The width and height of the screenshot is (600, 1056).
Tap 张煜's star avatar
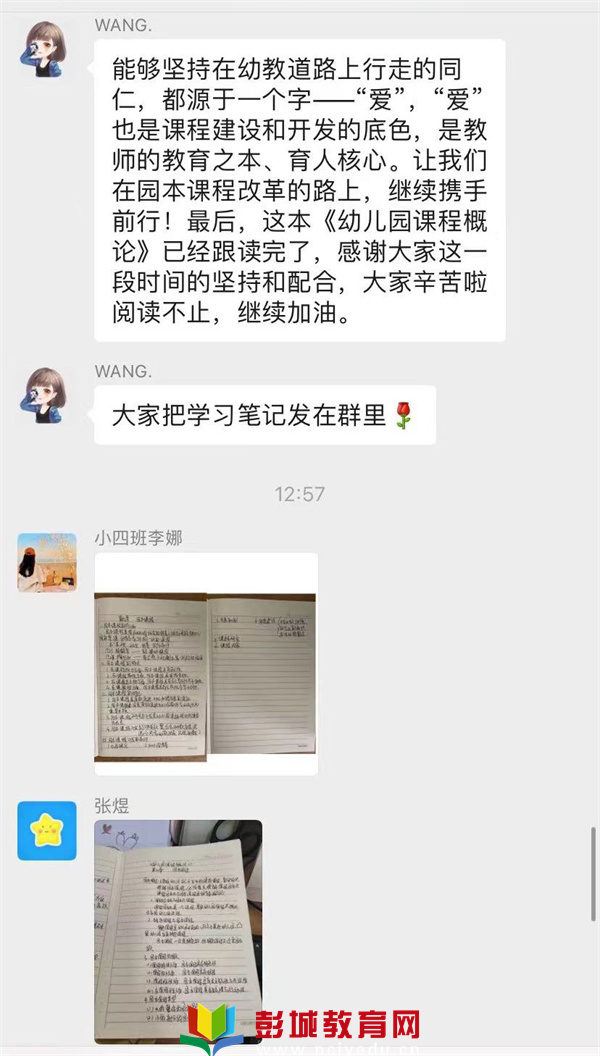(x=47, y=830)
